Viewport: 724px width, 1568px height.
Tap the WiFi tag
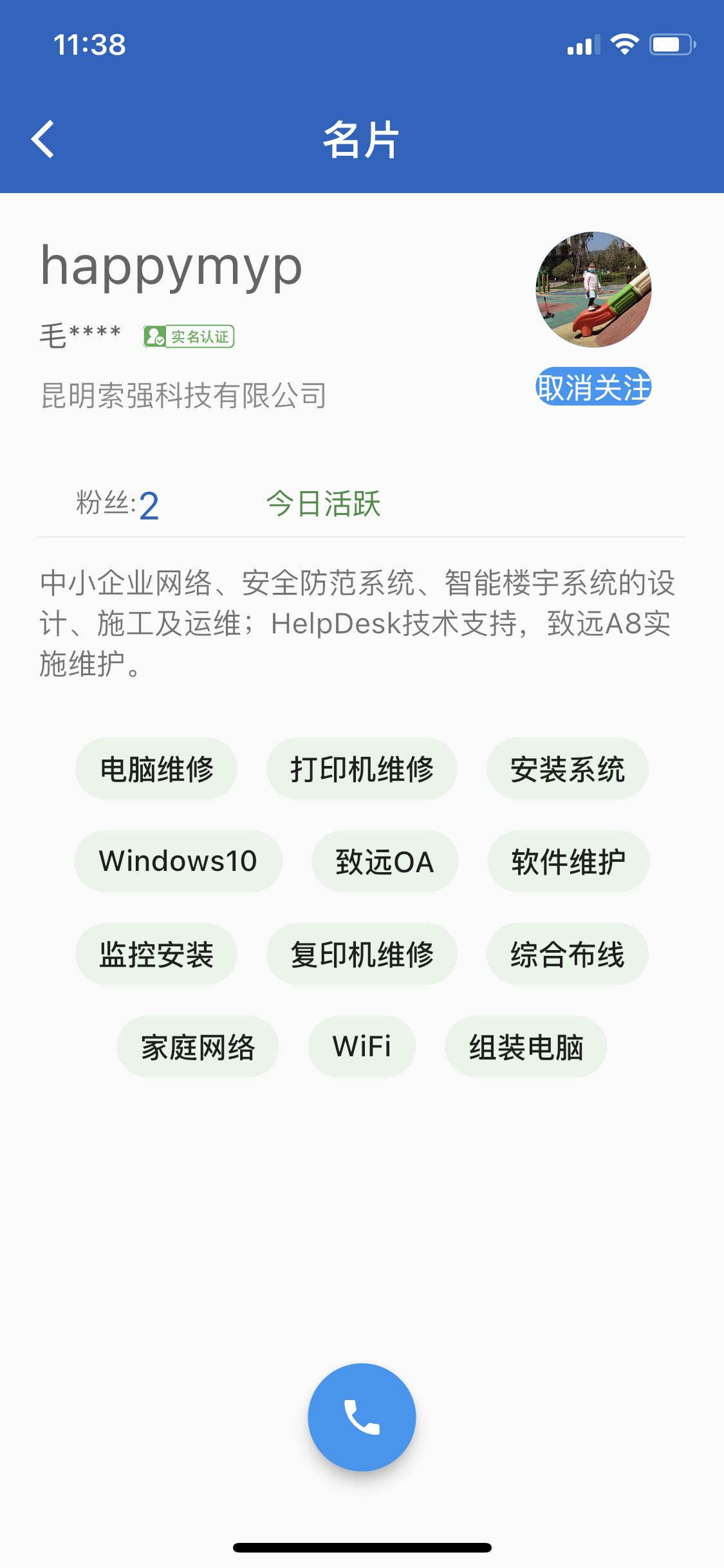coord(362,1047)
